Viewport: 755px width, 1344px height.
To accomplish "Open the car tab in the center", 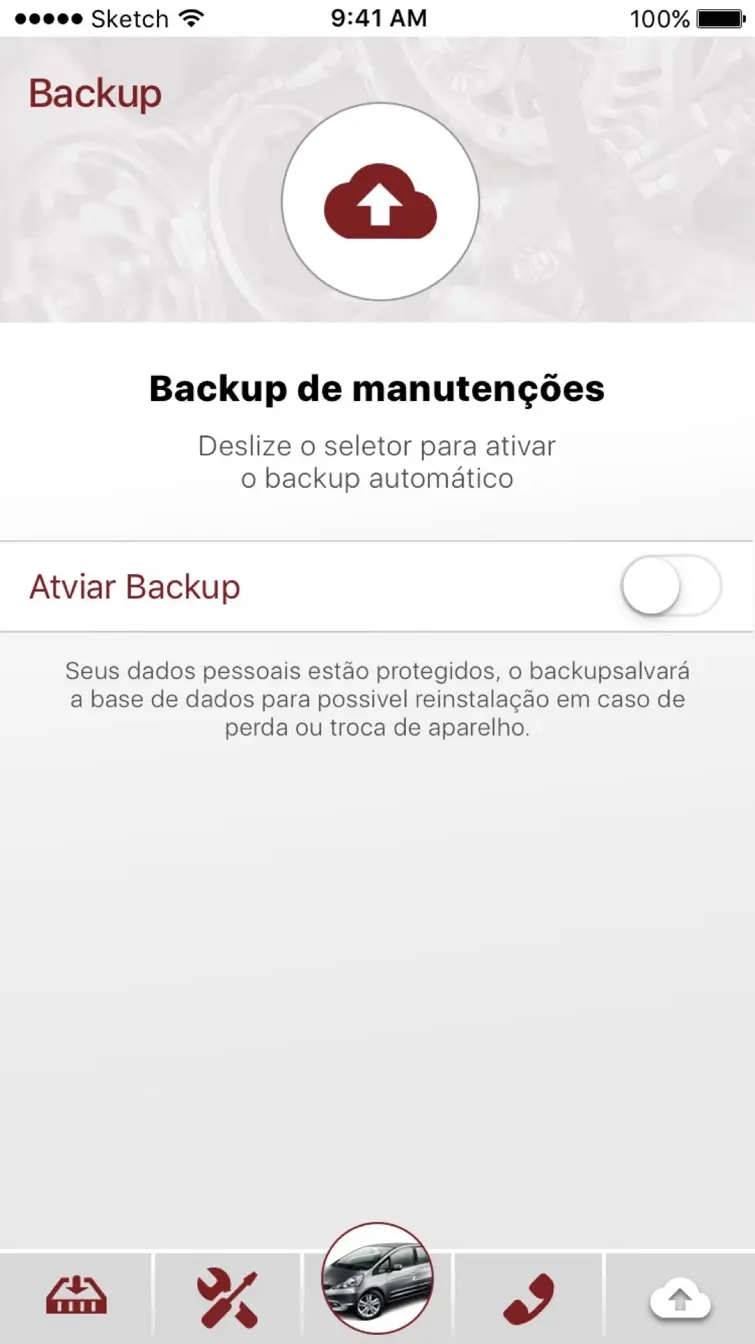I will click(x=377, y=1279).
